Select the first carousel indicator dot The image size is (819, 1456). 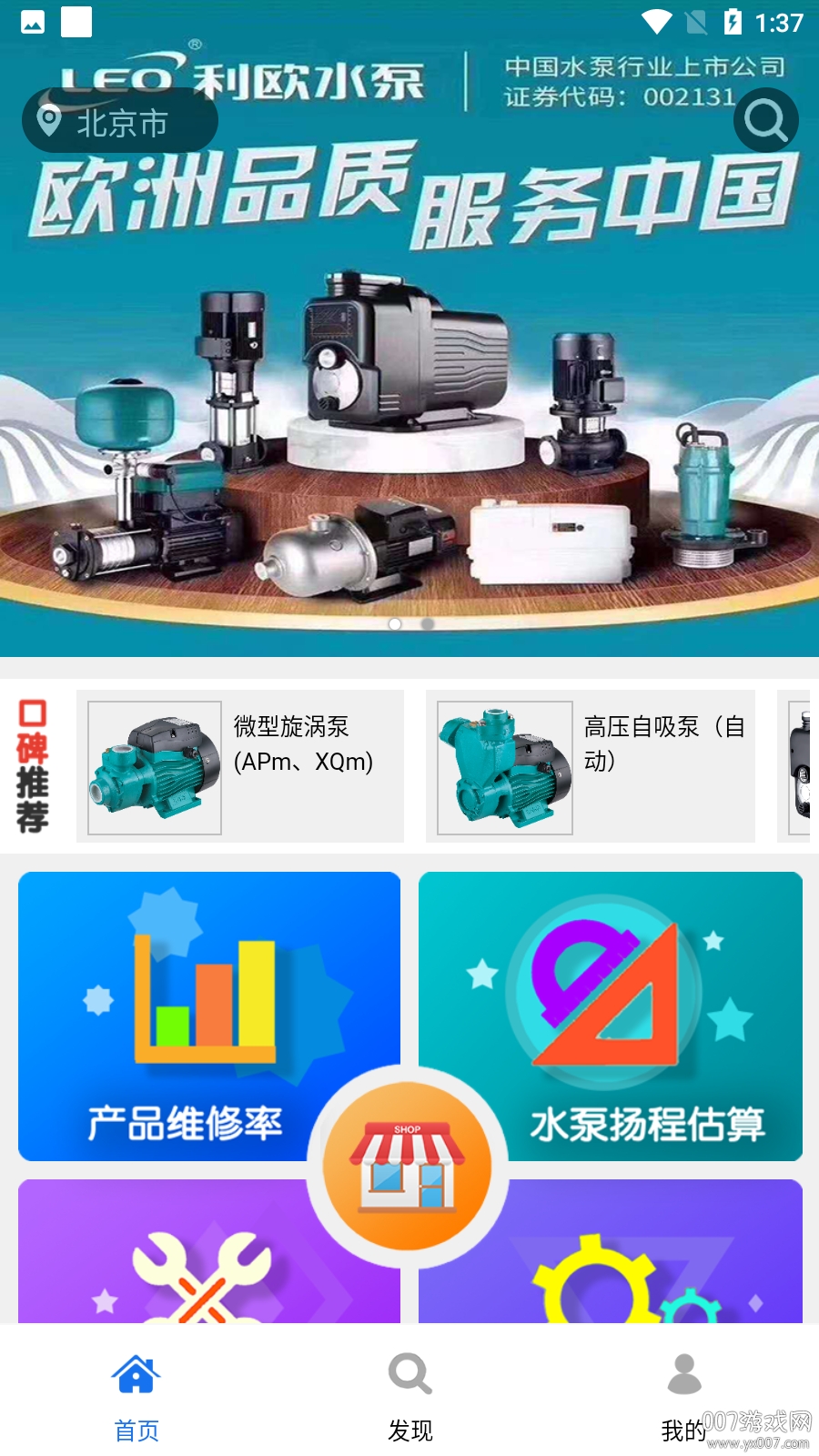394,625
